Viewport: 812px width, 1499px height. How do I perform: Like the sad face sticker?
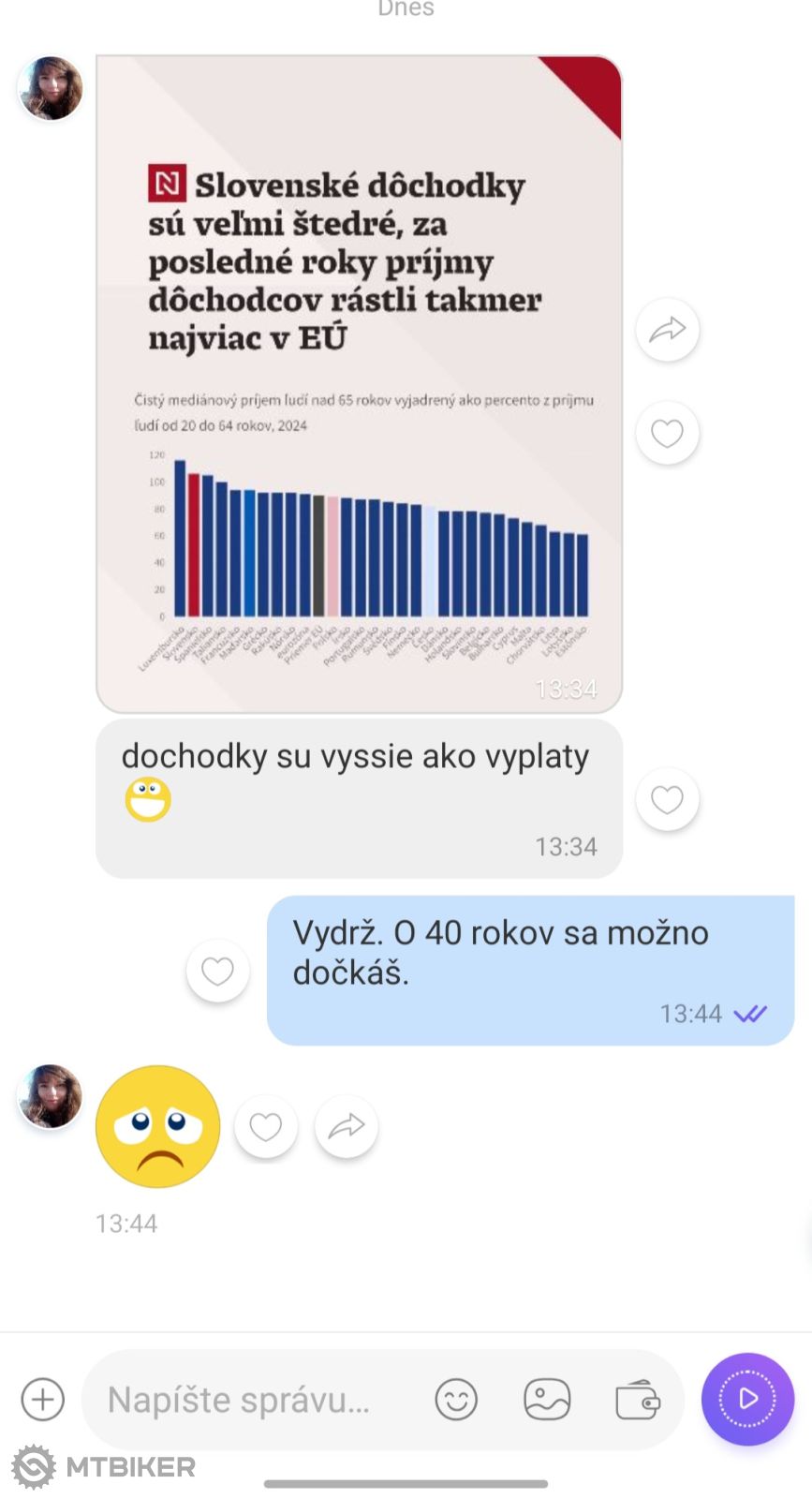(266, 1126)
